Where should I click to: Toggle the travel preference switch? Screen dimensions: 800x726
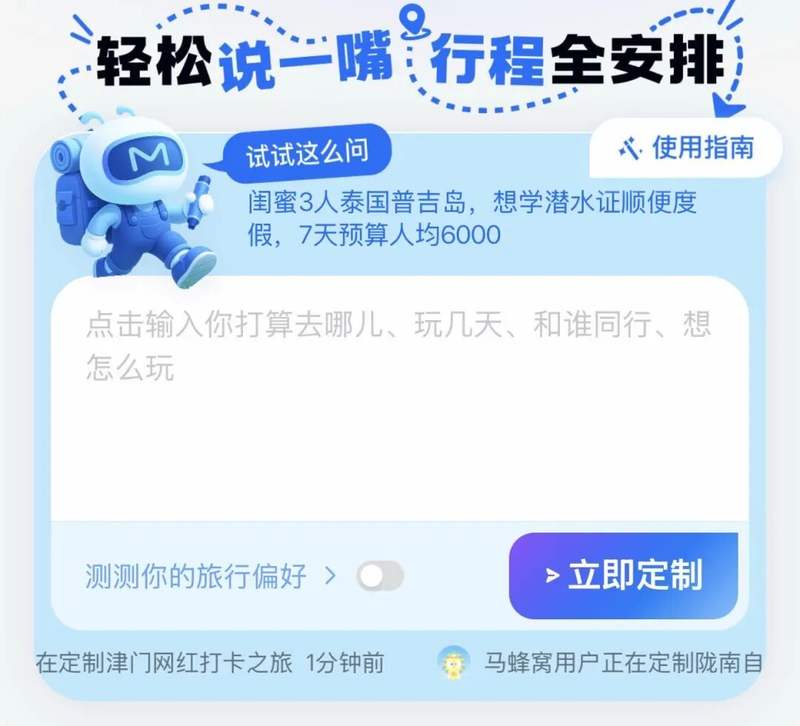coord(381,576)
